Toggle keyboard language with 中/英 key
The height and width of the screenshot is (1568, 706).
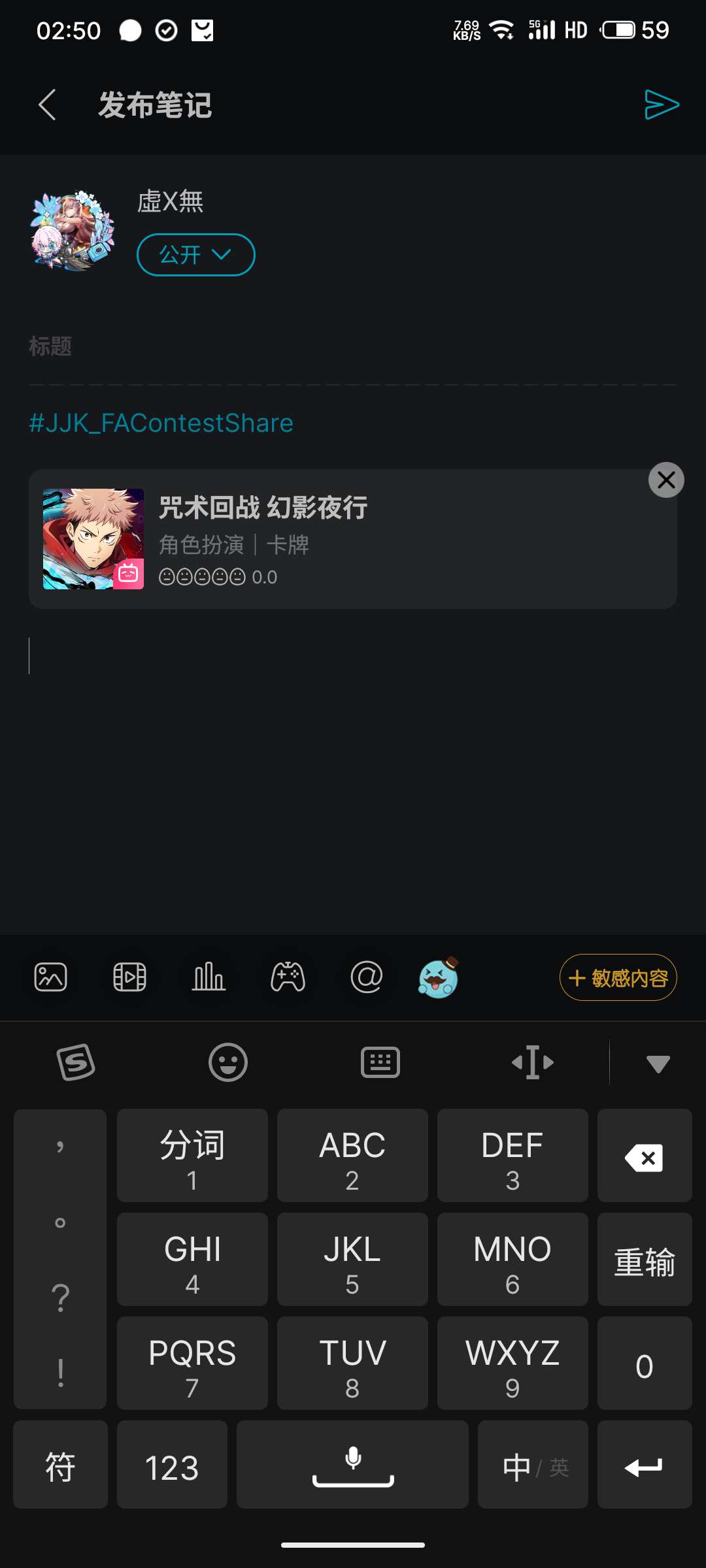(533, 1467)
